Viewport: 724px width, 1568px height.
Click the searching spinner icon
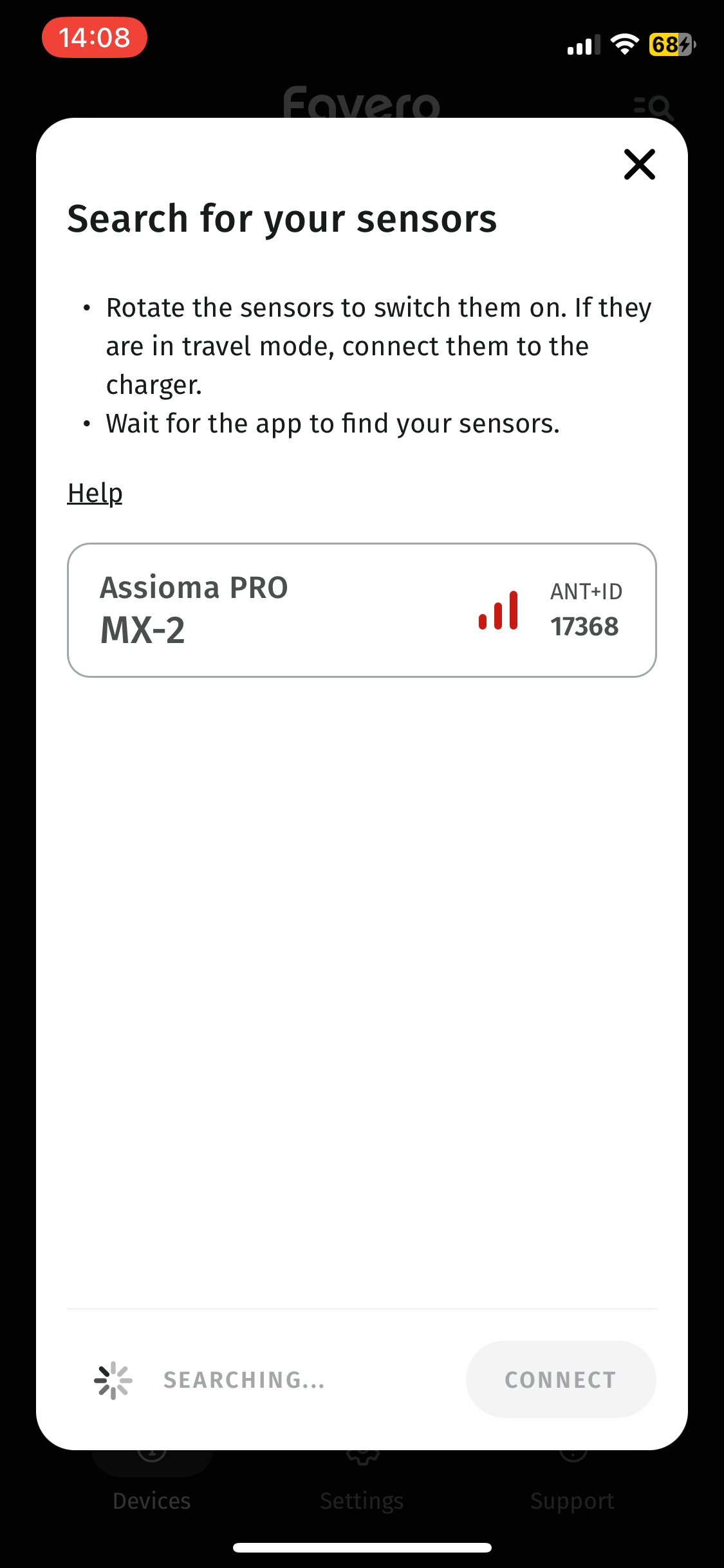click(x=113, y=1379)
